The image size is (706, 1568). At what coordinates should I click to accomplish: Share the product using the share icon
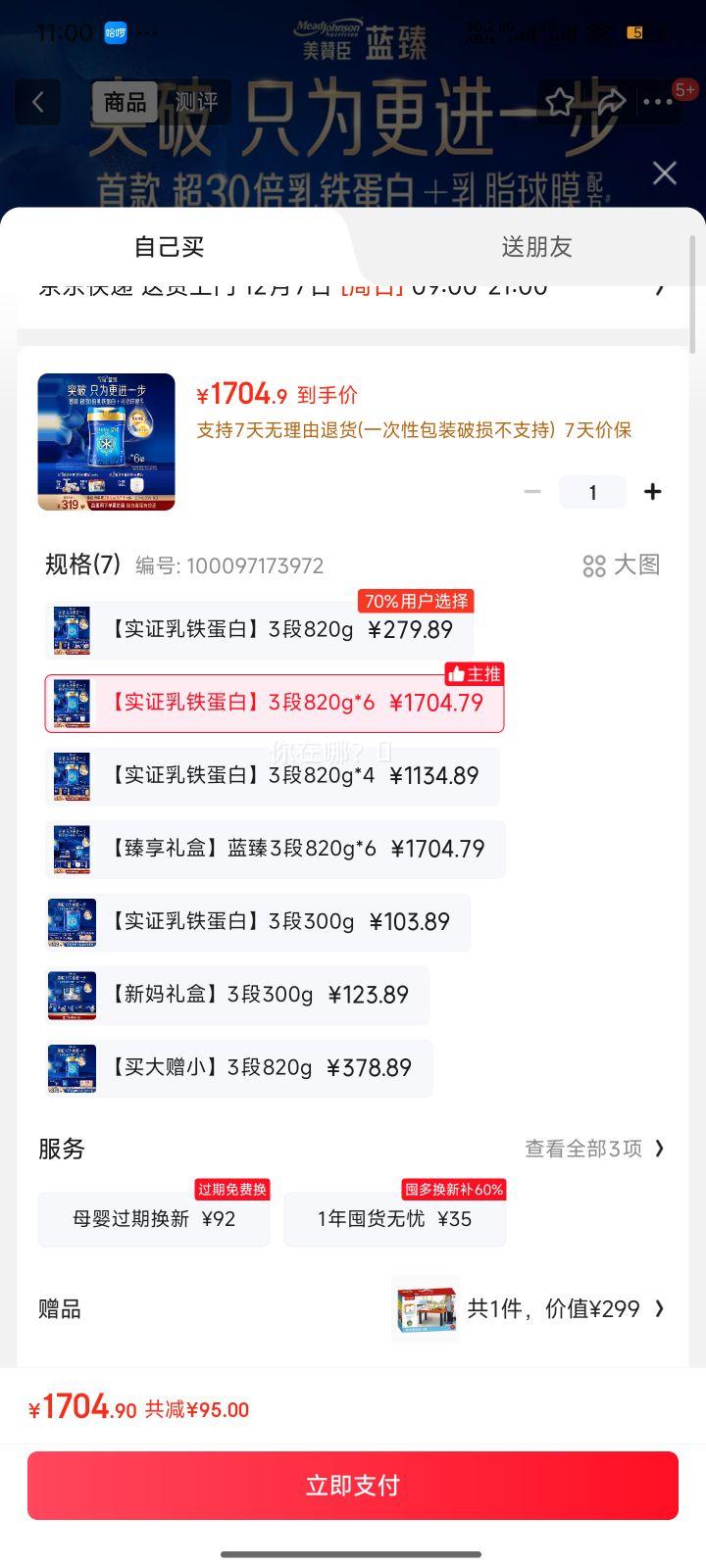tap(612, 102)
